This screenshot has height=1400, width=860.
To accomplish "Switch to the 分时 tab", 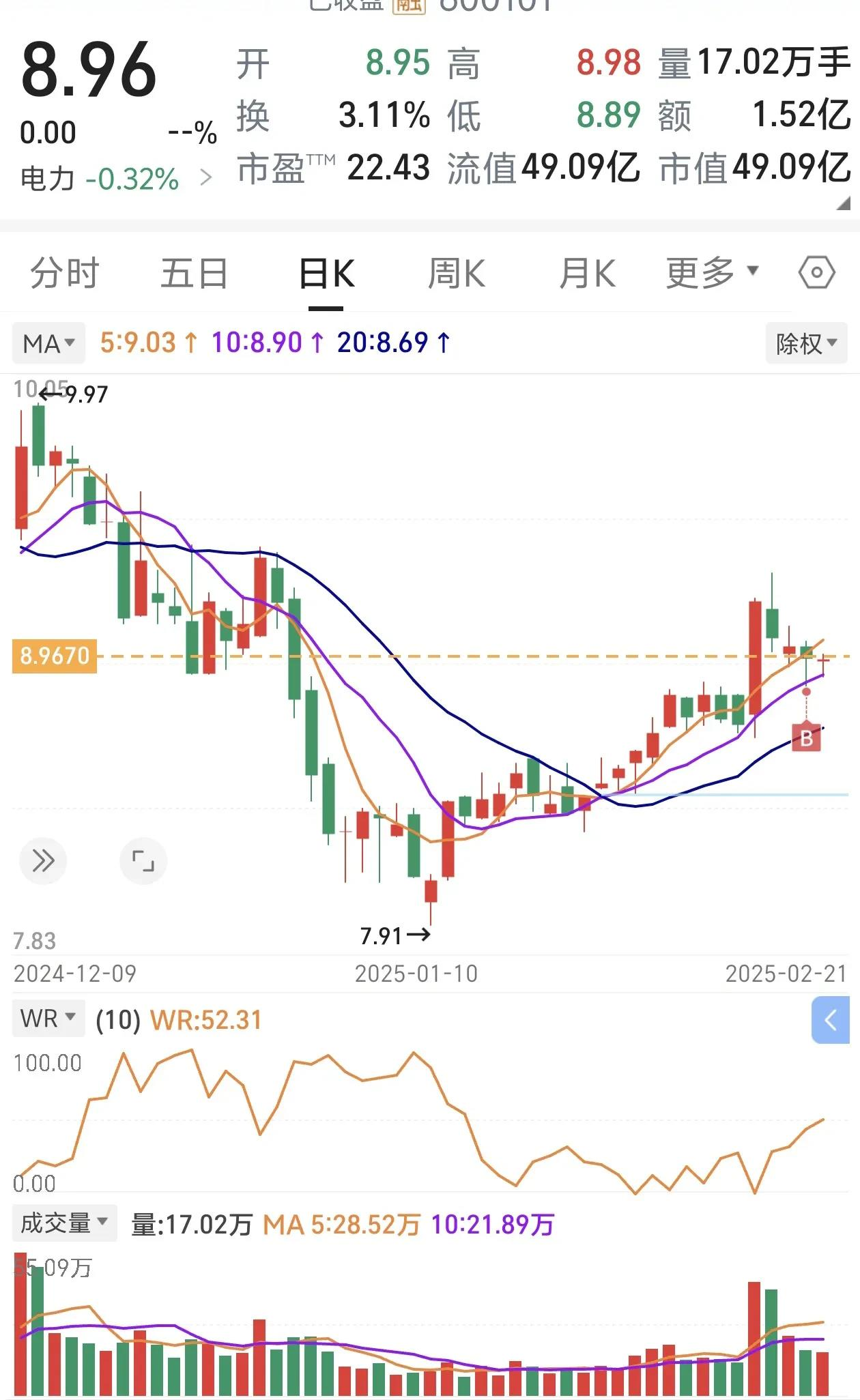I will pyautogui.click(x=63, y=272).
